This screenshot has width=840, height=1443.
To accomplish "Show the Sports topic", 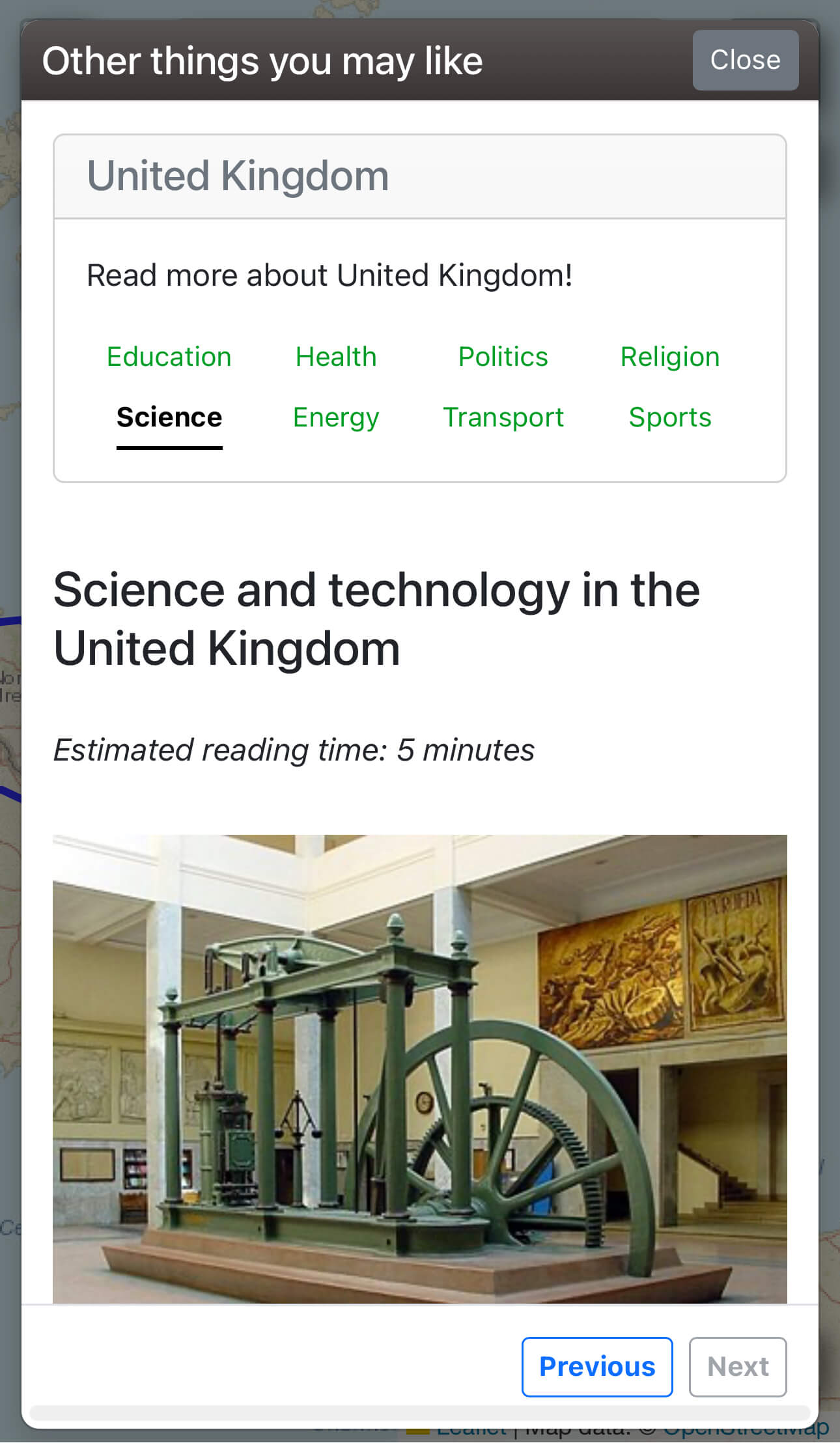I will click(669, 417).
